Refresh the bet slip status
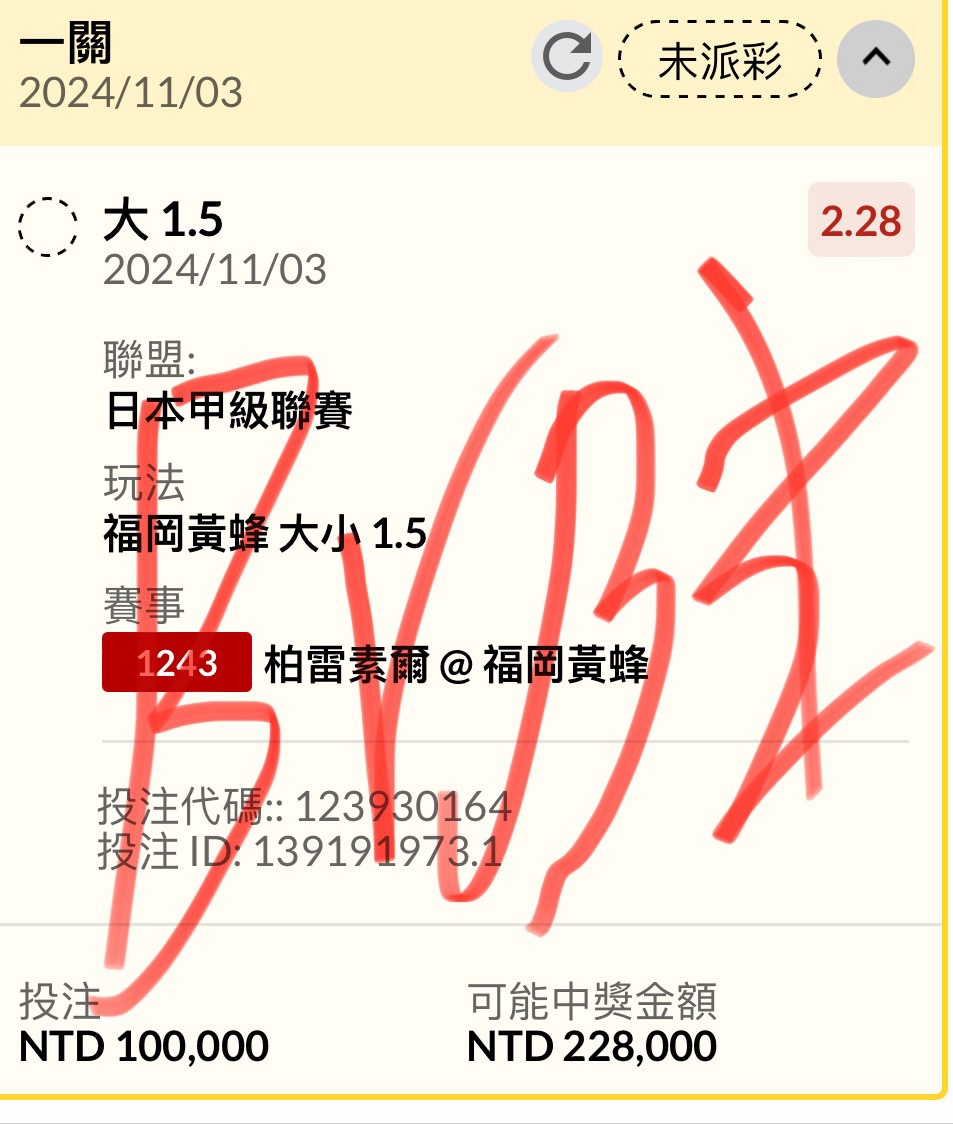The height and width of the screenshot is (1124, 953). point(567,58)
